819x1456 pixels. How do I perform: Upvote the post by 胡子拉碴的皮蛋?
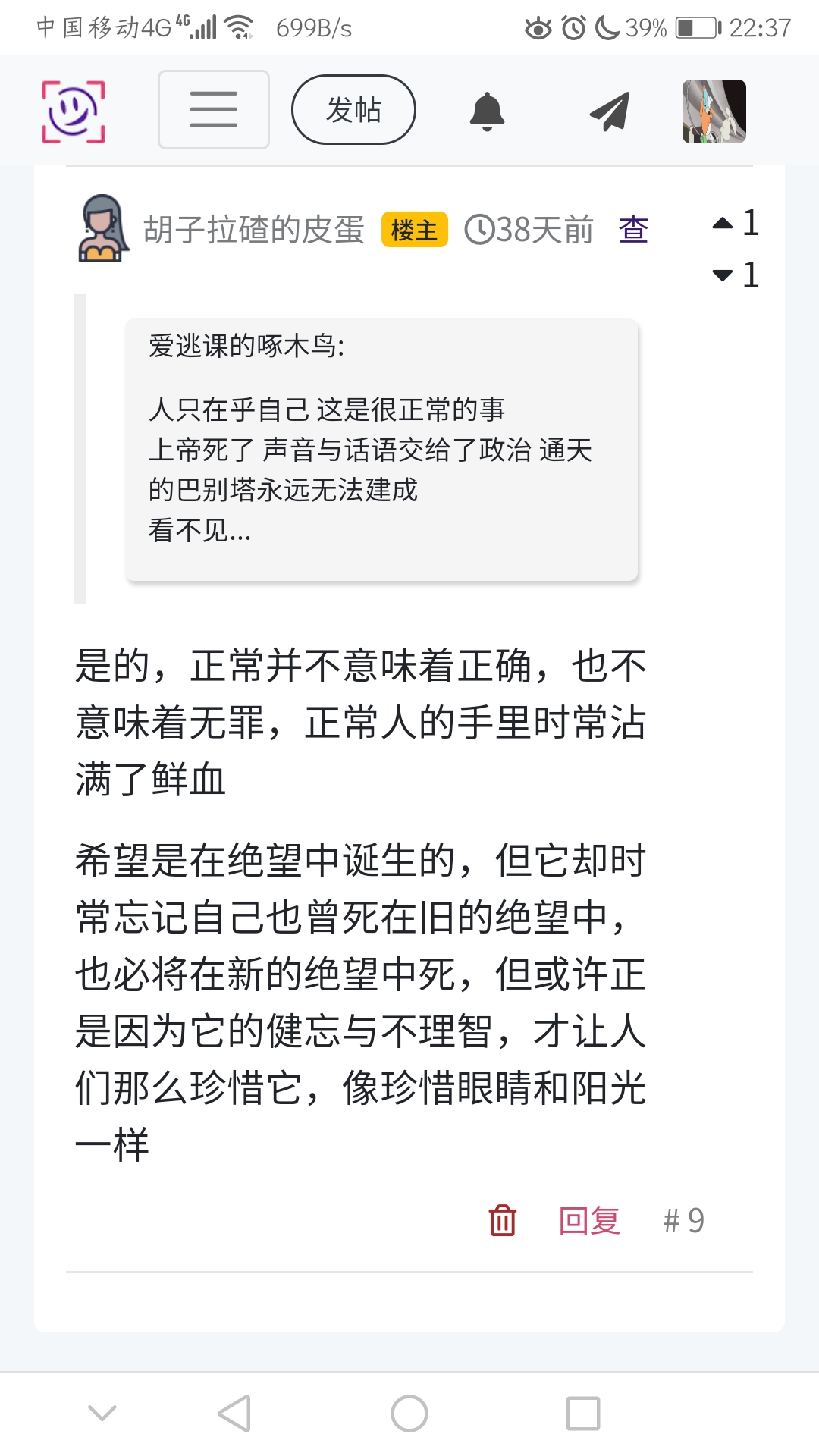[723, 223]
